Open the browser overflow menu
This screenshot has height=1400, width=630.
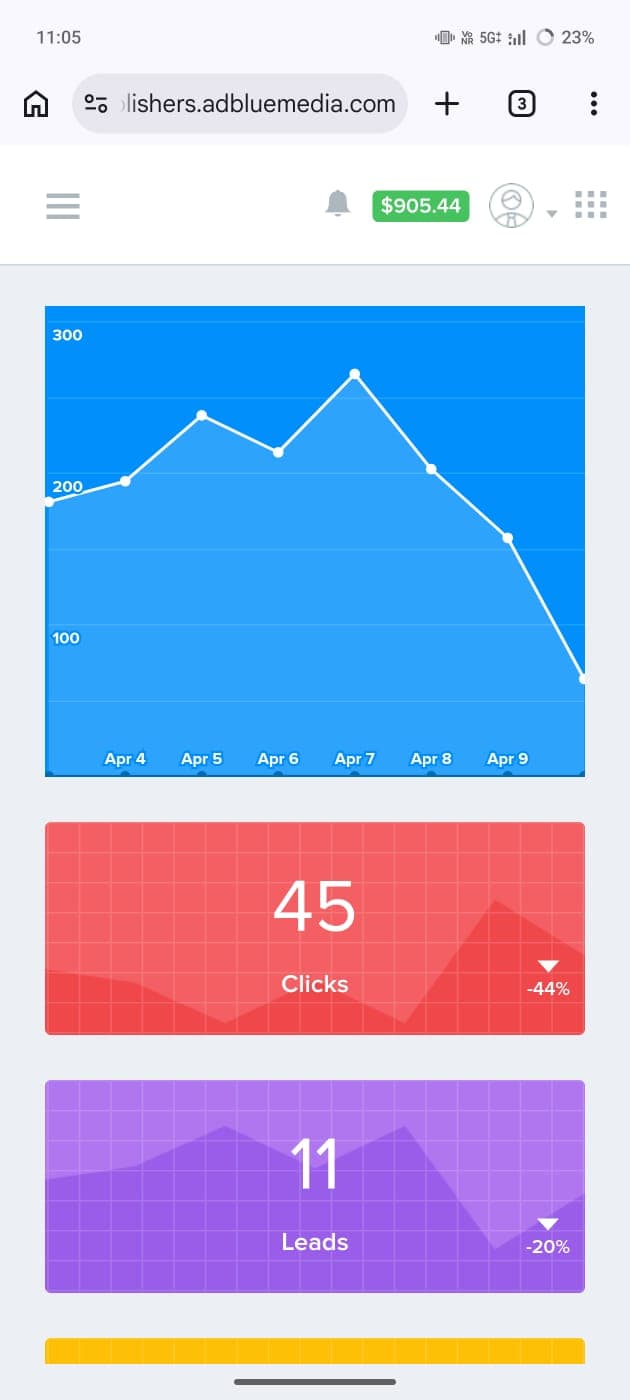click(594, 103)
